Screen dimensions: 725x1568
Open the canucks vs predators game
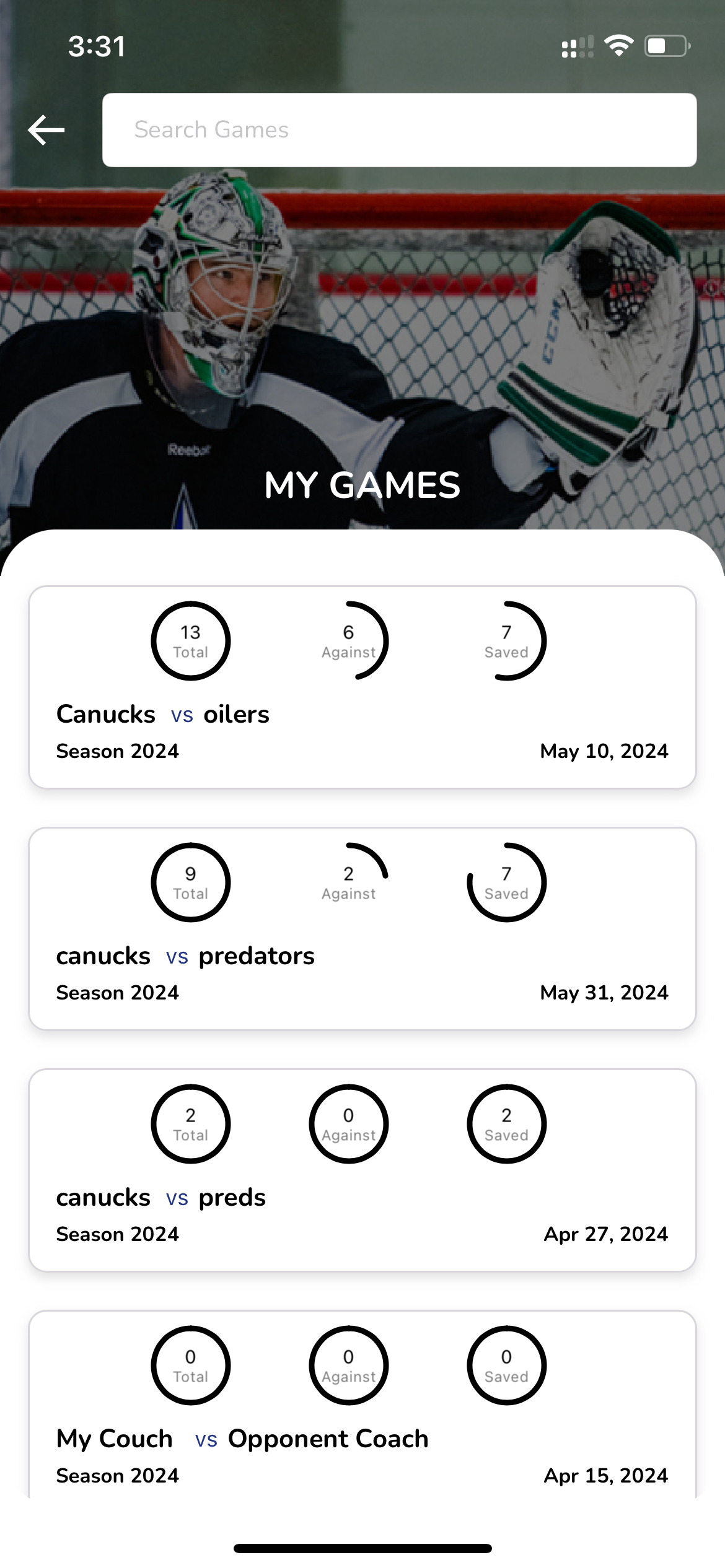(x=362, y=928)
